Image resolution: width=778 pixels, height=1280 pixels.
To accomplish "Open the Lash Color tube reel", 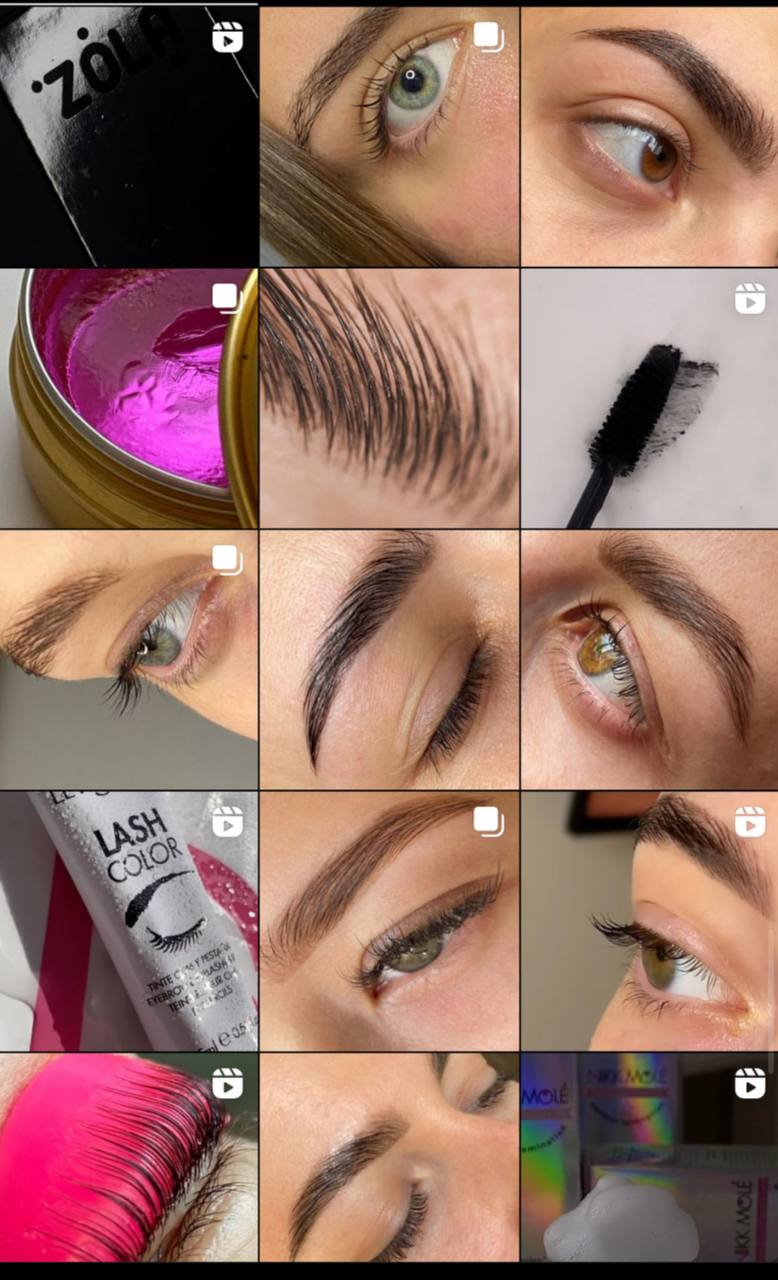I will point(129,921).
